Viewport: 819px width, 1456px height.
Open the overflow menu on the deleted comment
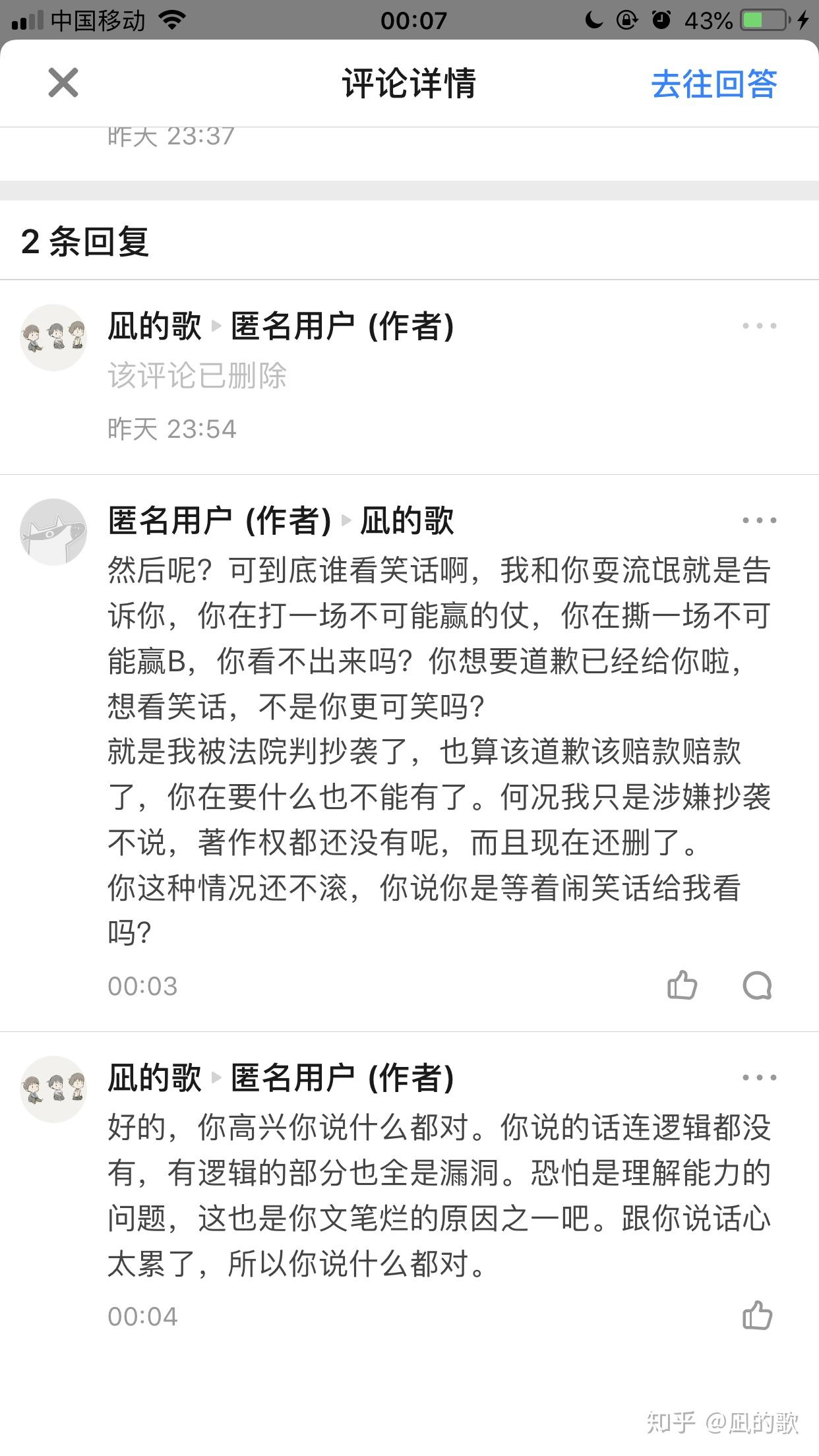[x=759, y=326]
